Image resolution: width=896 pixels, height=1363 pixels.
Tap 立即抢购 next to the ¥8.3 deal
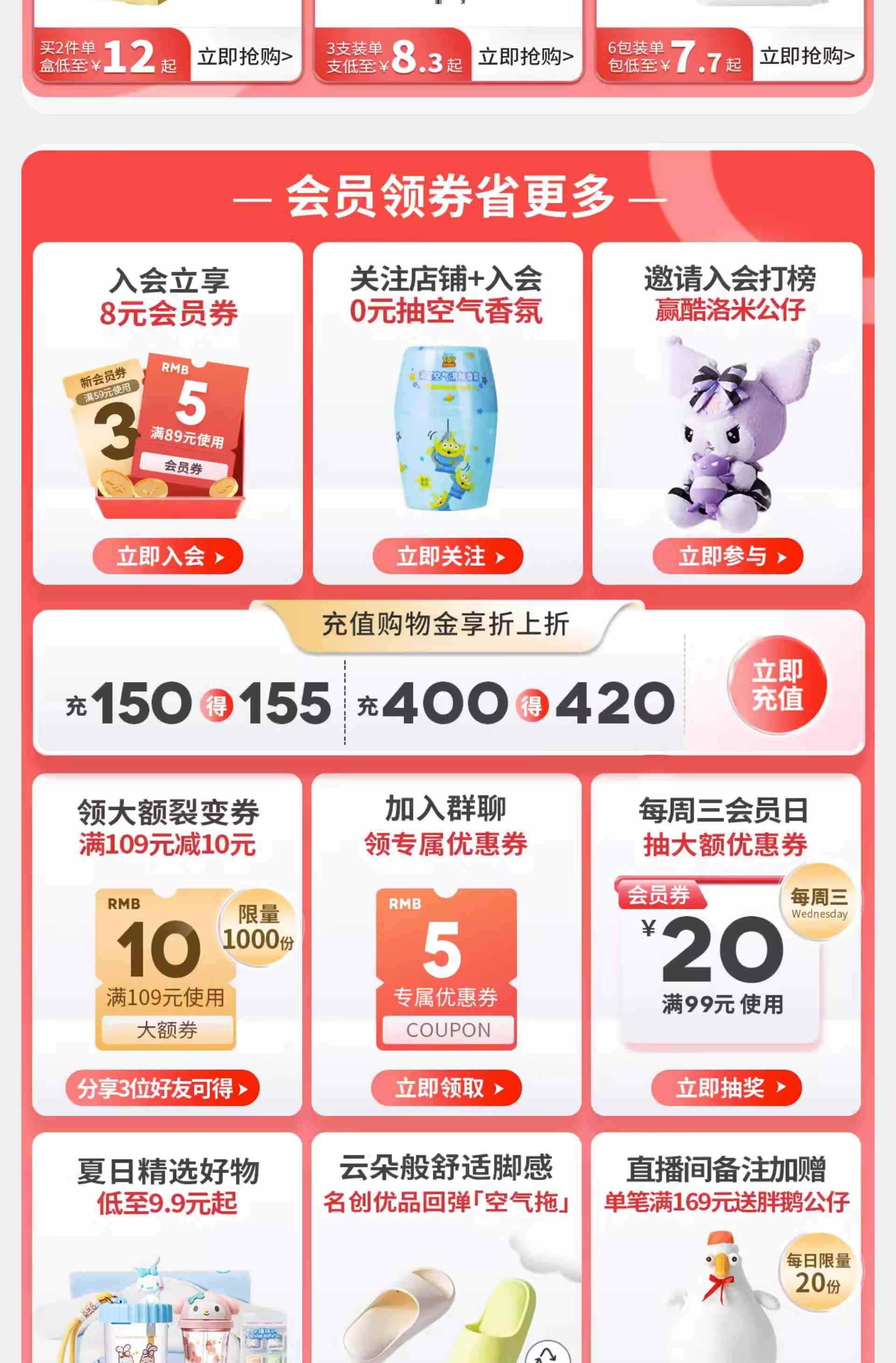[525, 56]
